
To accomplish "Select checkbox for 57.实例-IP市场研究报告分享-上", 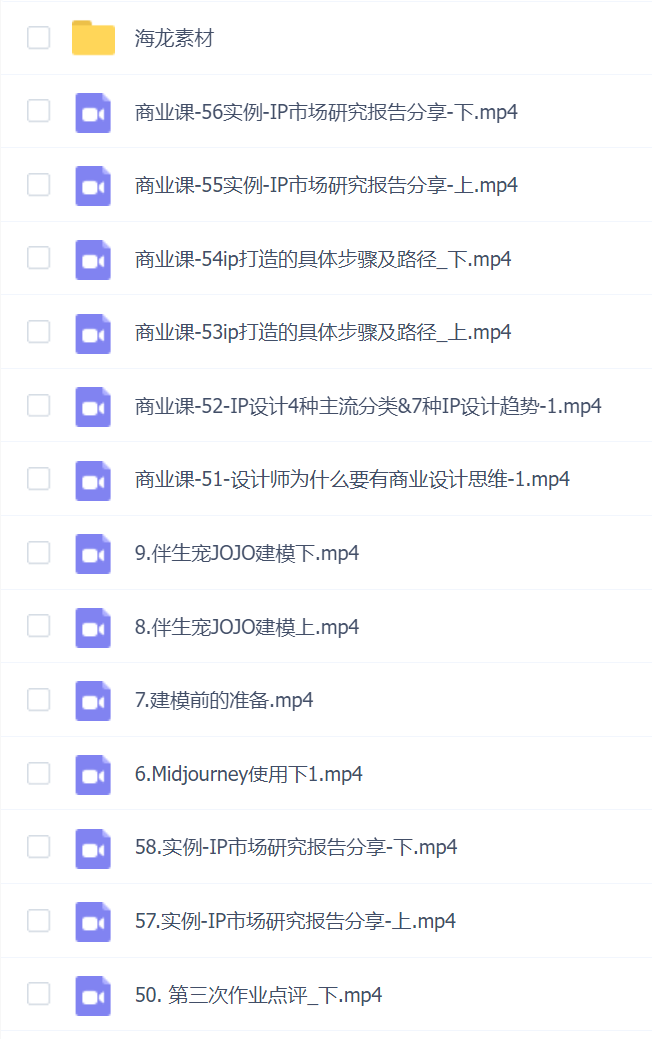I will click(x=38, y=920).
